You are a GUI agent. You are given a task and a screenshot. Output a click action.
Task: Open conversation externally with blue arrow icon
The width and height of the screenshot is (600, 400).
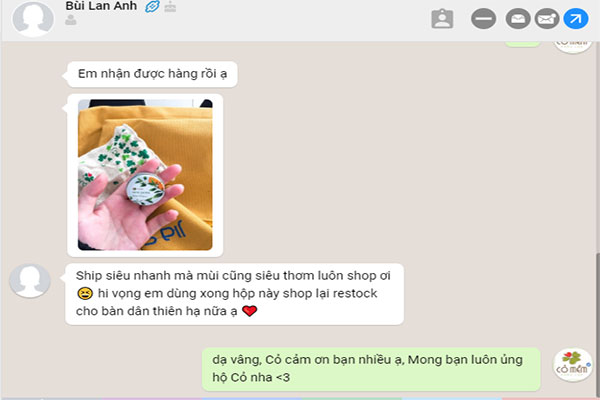[576, 18]
